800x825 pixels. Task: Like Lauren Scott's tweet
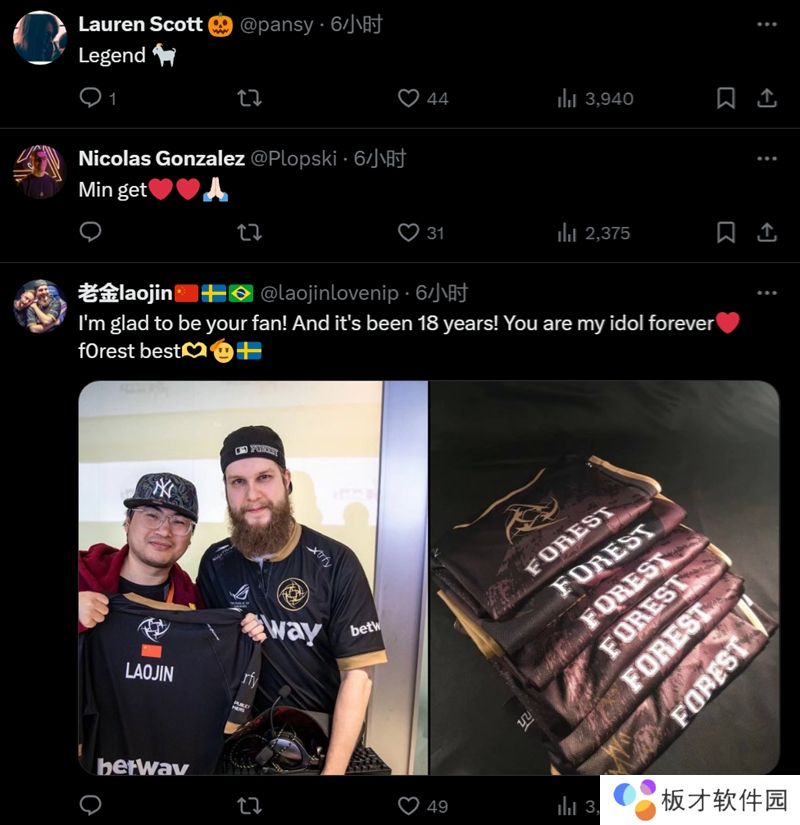coord(408,98)
